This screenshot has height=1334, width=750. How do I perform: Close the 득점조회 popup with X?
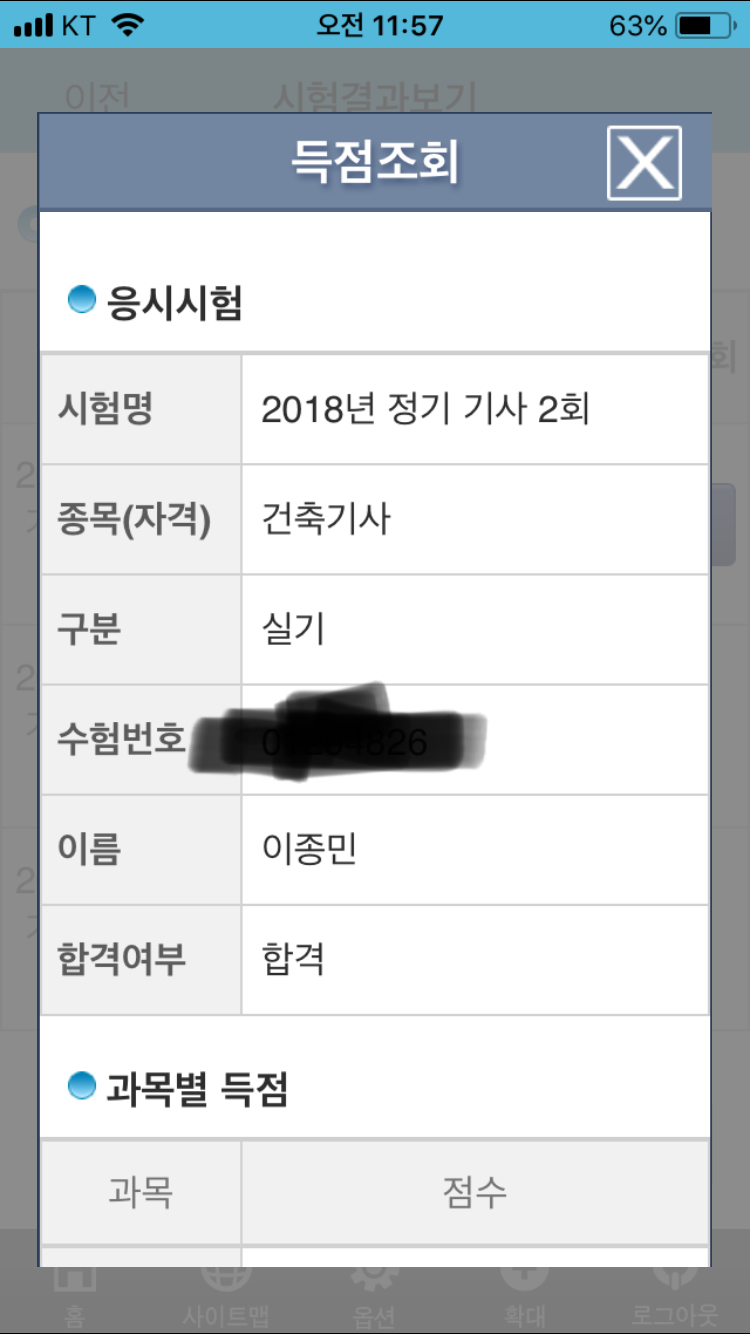[x=644, y=163]
